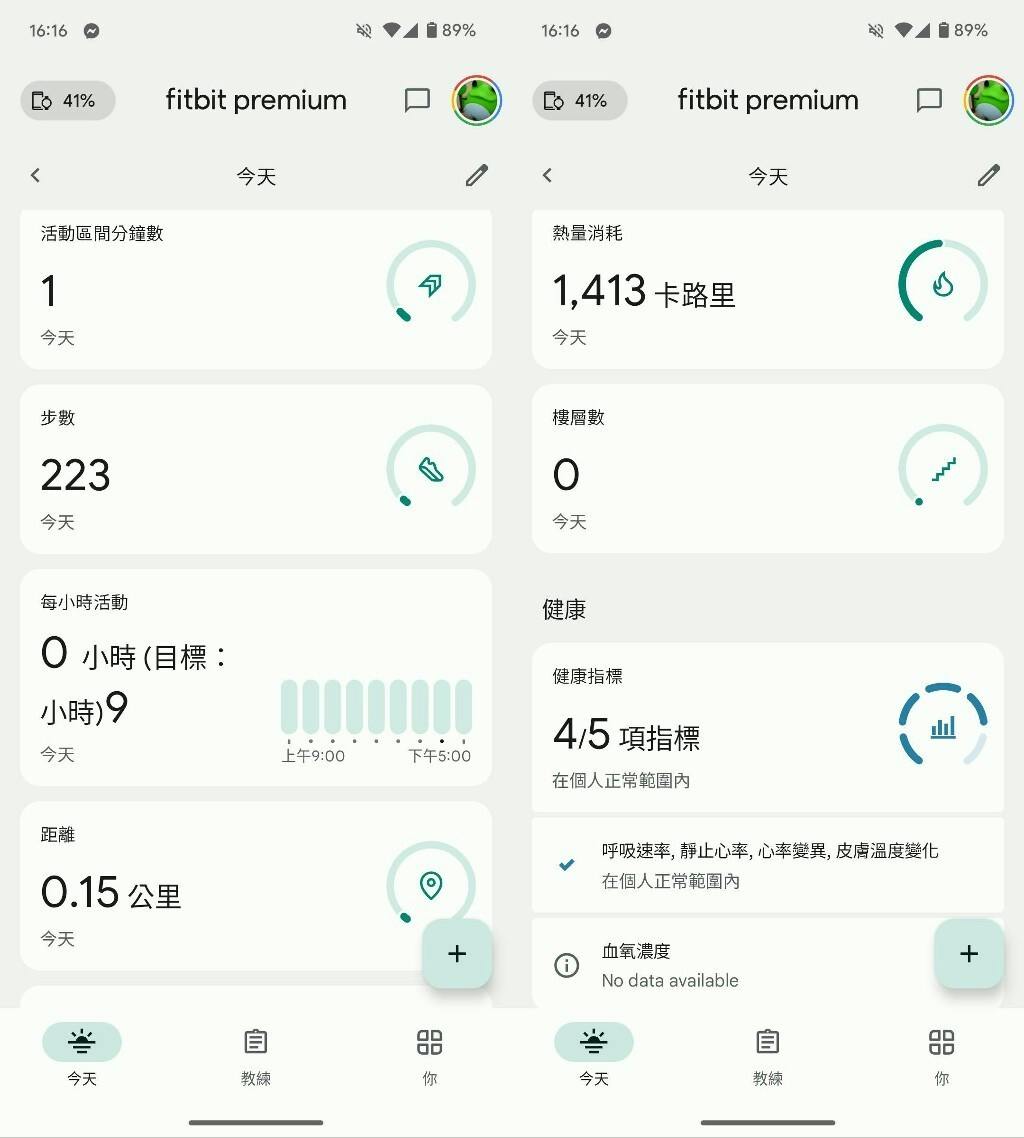The width and height of the screenshot is (1024, 1138).
Task: Open device battery 41% chip on 步數 screen
Action: point(67,100)
